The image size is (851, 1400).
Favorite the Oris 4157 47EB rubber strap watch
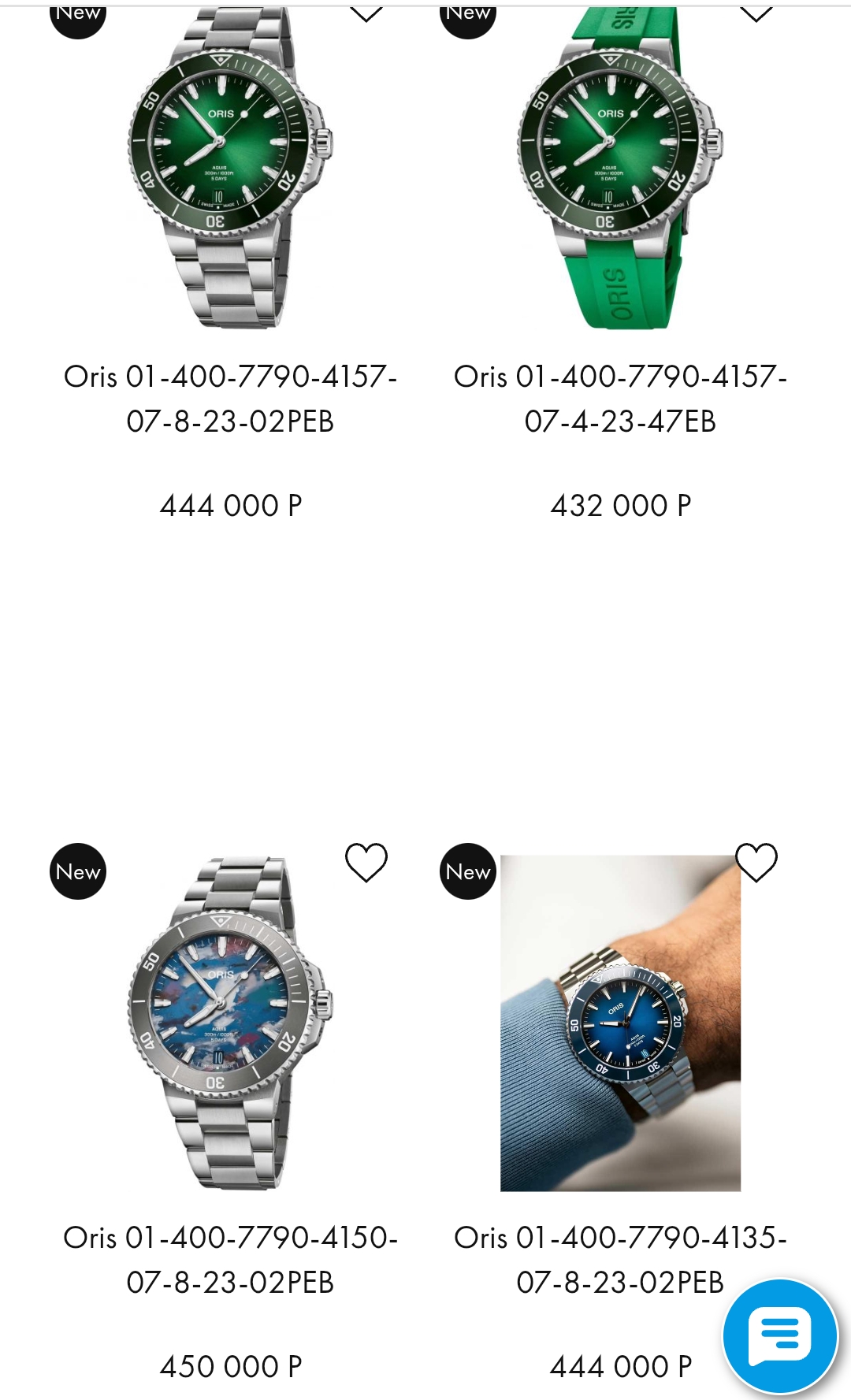click(x=756, y=11)
